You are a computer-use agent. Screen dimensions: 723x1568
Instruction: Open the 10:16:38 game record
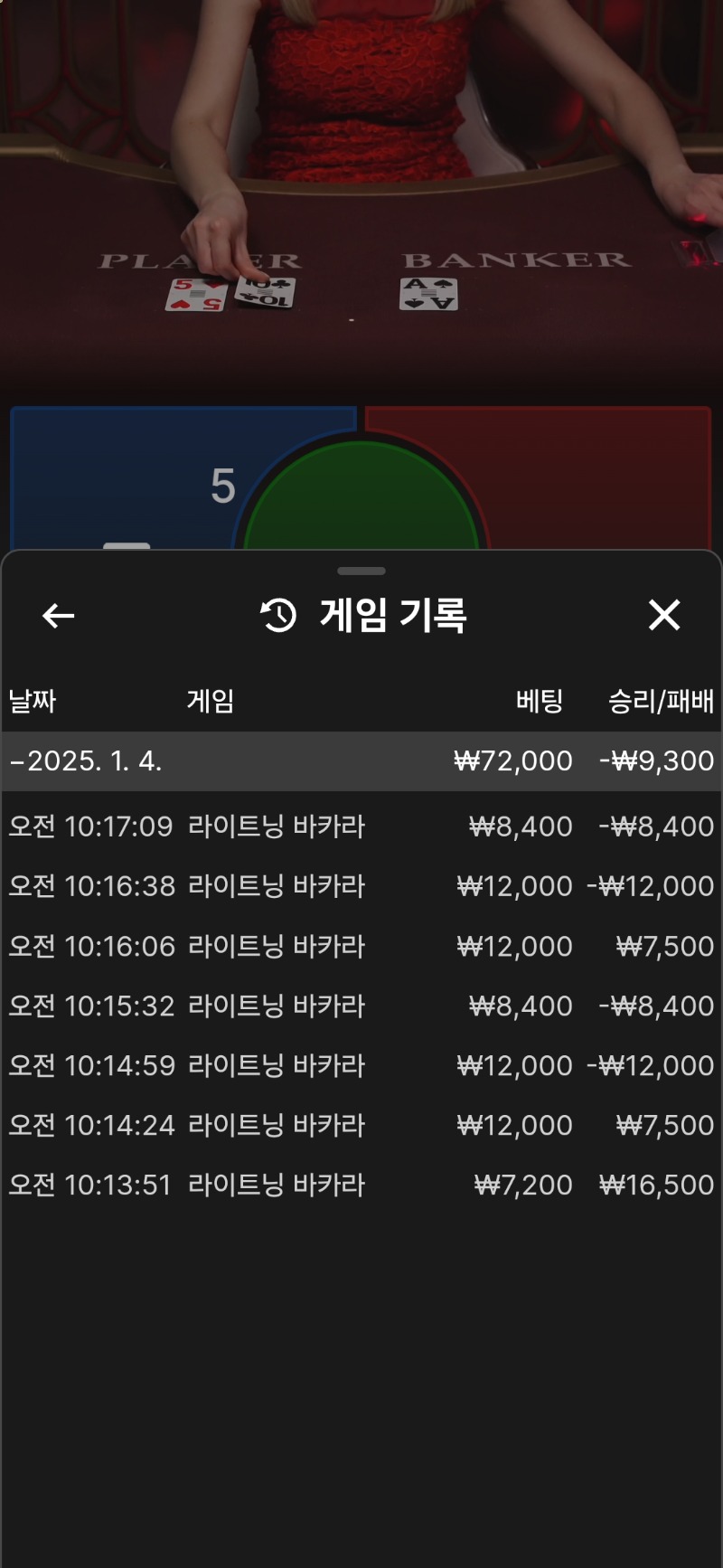pos(361,886)
